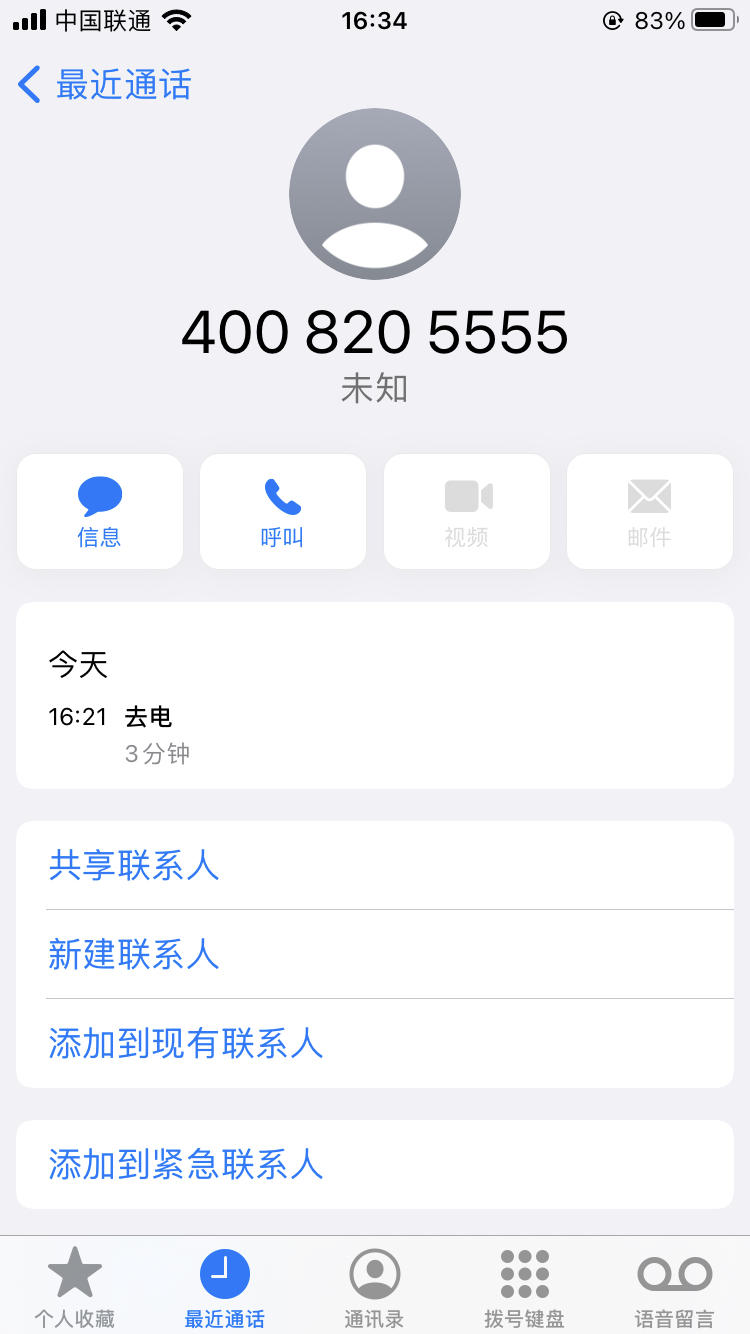Tap 新建联系人 to create contact
Screen dimensions: 750x1334
[134, 955]
